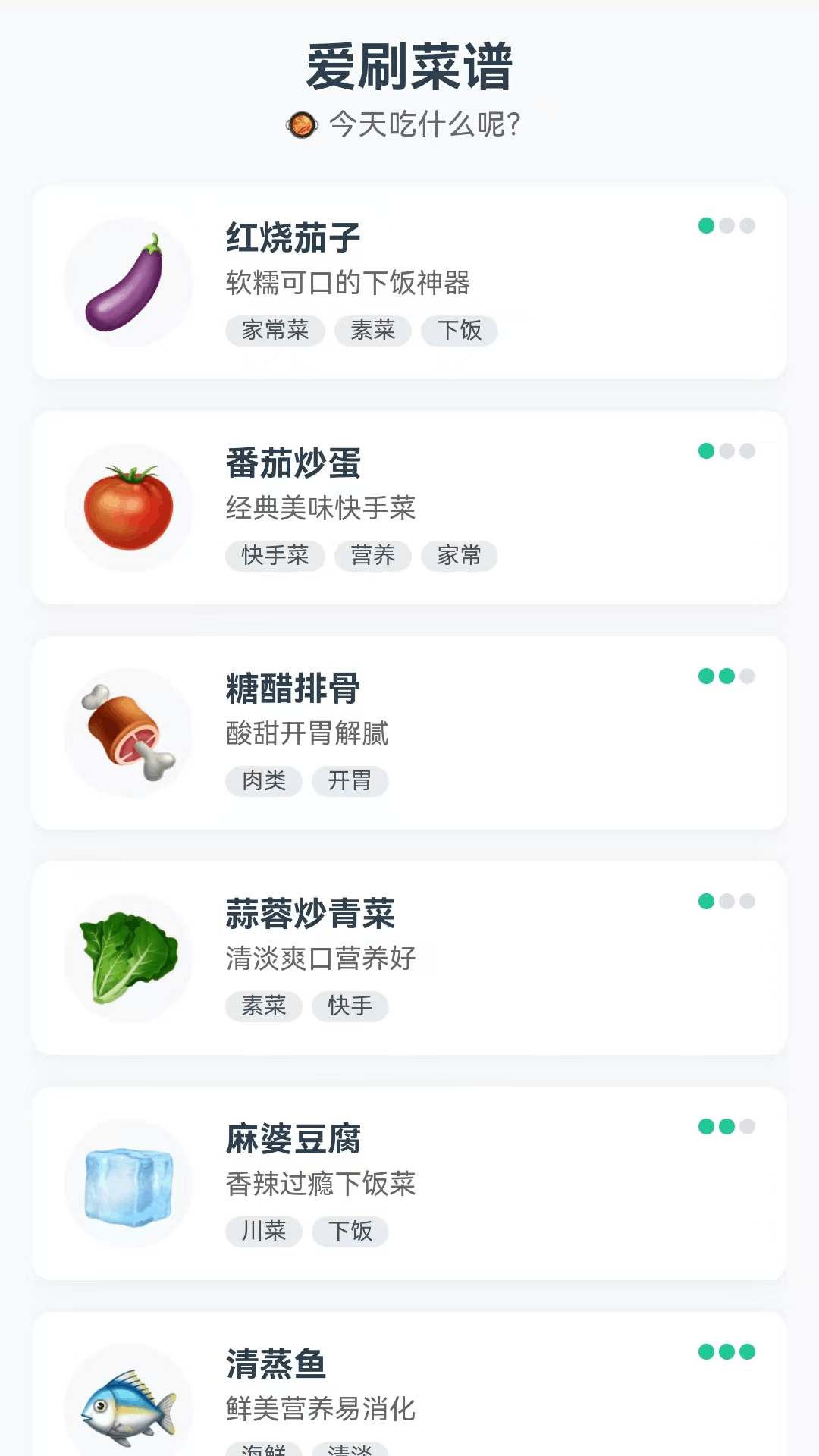Click the meat bone icon for 糖醋排骨
This screenshot has height=1456, width=819.
pyautogui.click(x=129, y=732)
